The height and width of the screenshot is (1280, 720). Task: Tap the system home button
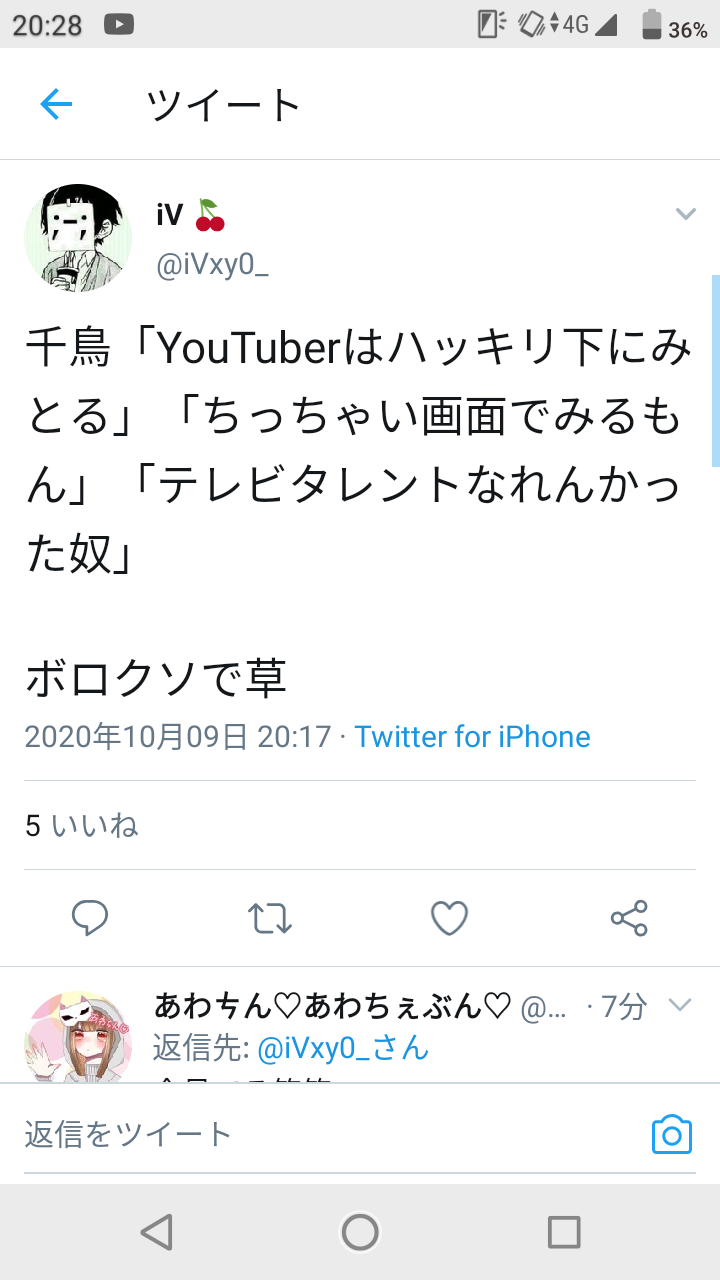pos(360,1232)
